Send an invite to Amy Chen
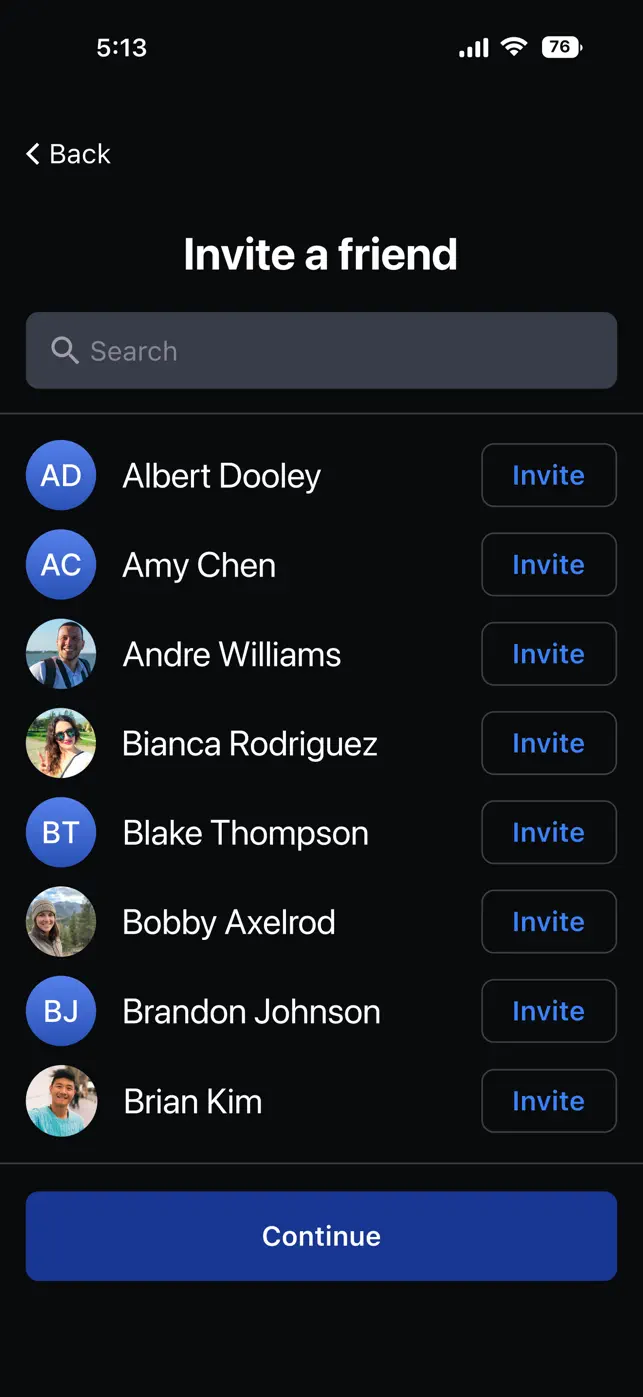Screen dimensions: 643x1397 [548, 565]
